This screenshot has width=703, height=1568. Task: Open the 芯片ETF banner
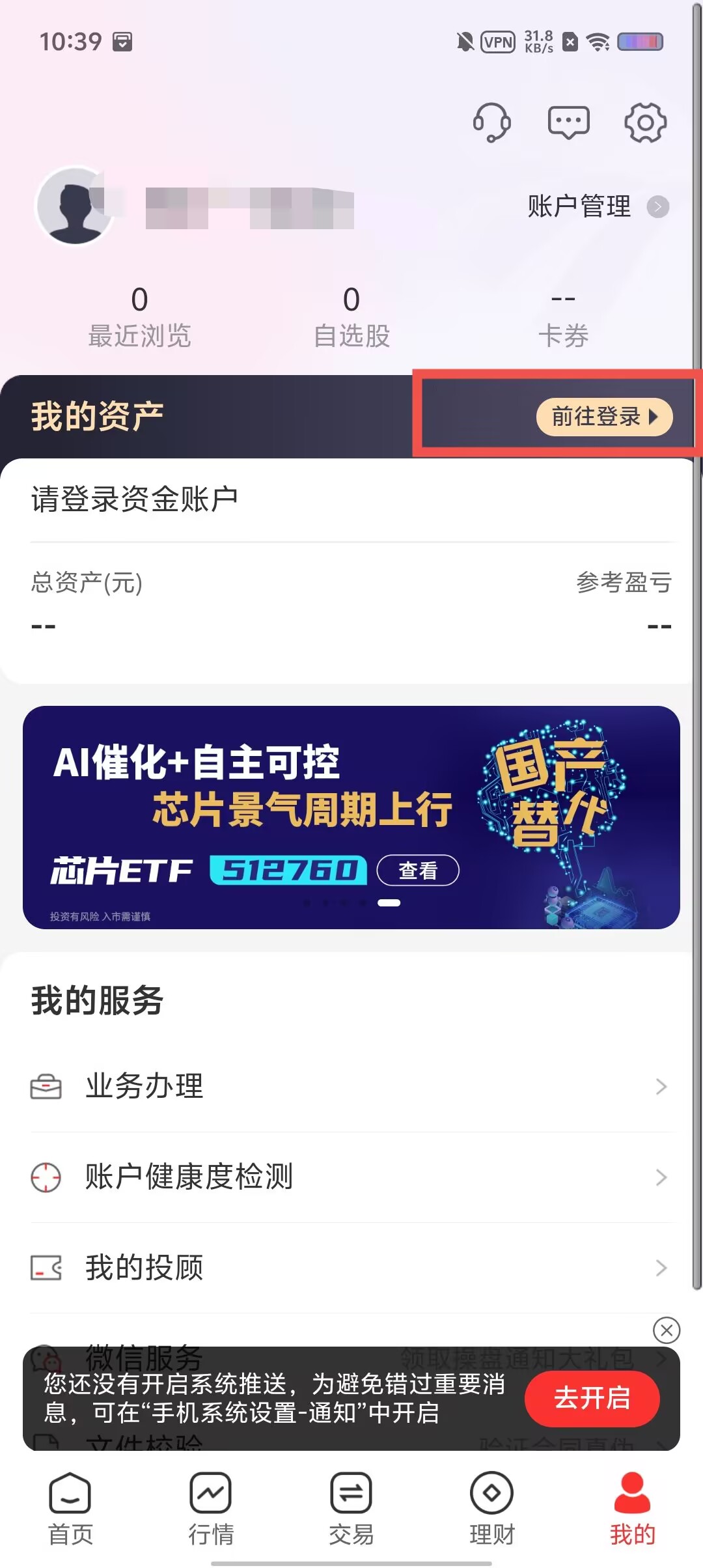pyautogui.click(x=351, y=817)
